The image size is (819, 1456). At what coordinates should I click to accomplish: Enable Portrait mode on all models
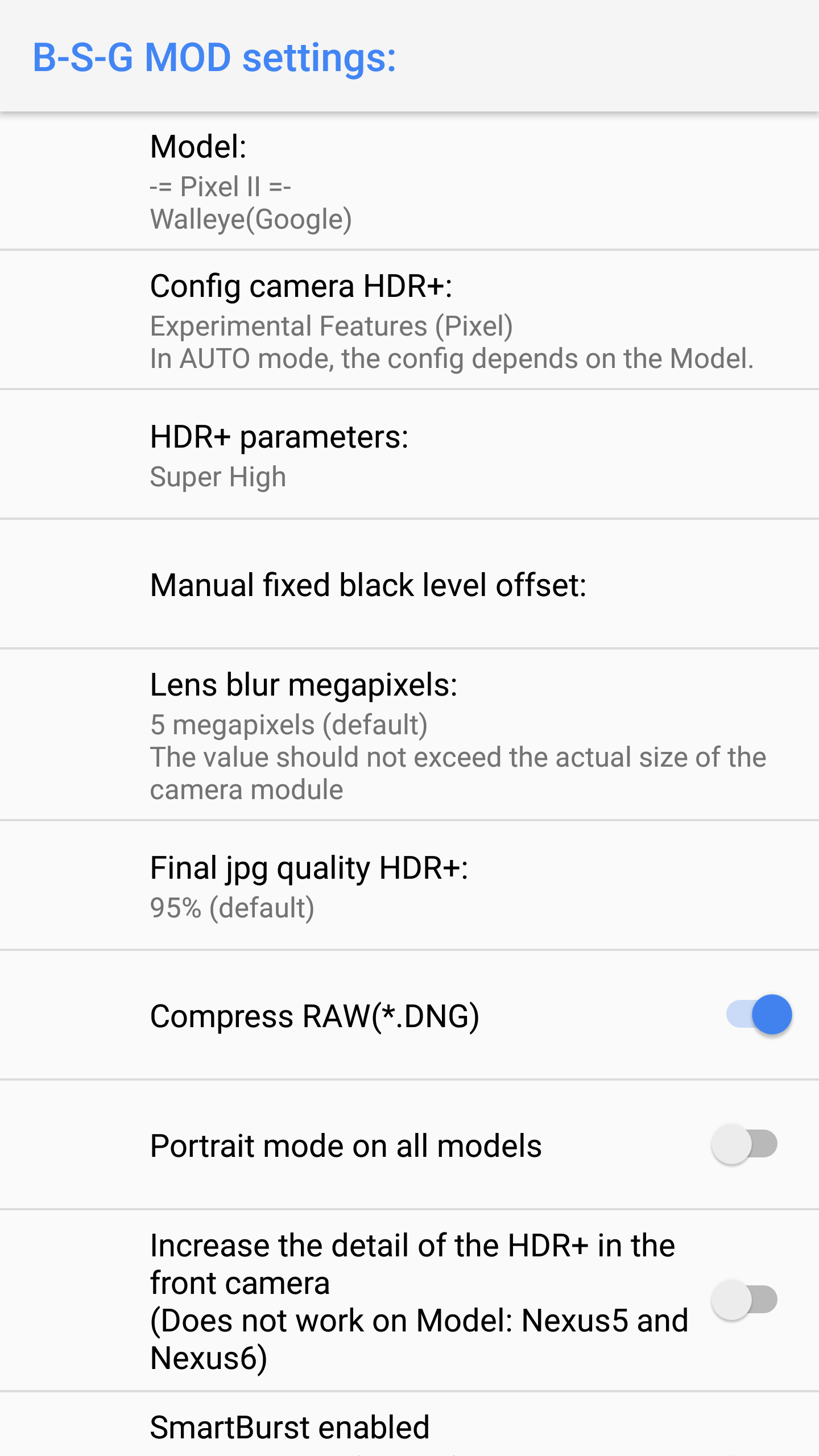pyautogui.click(x=744, y=1144)
